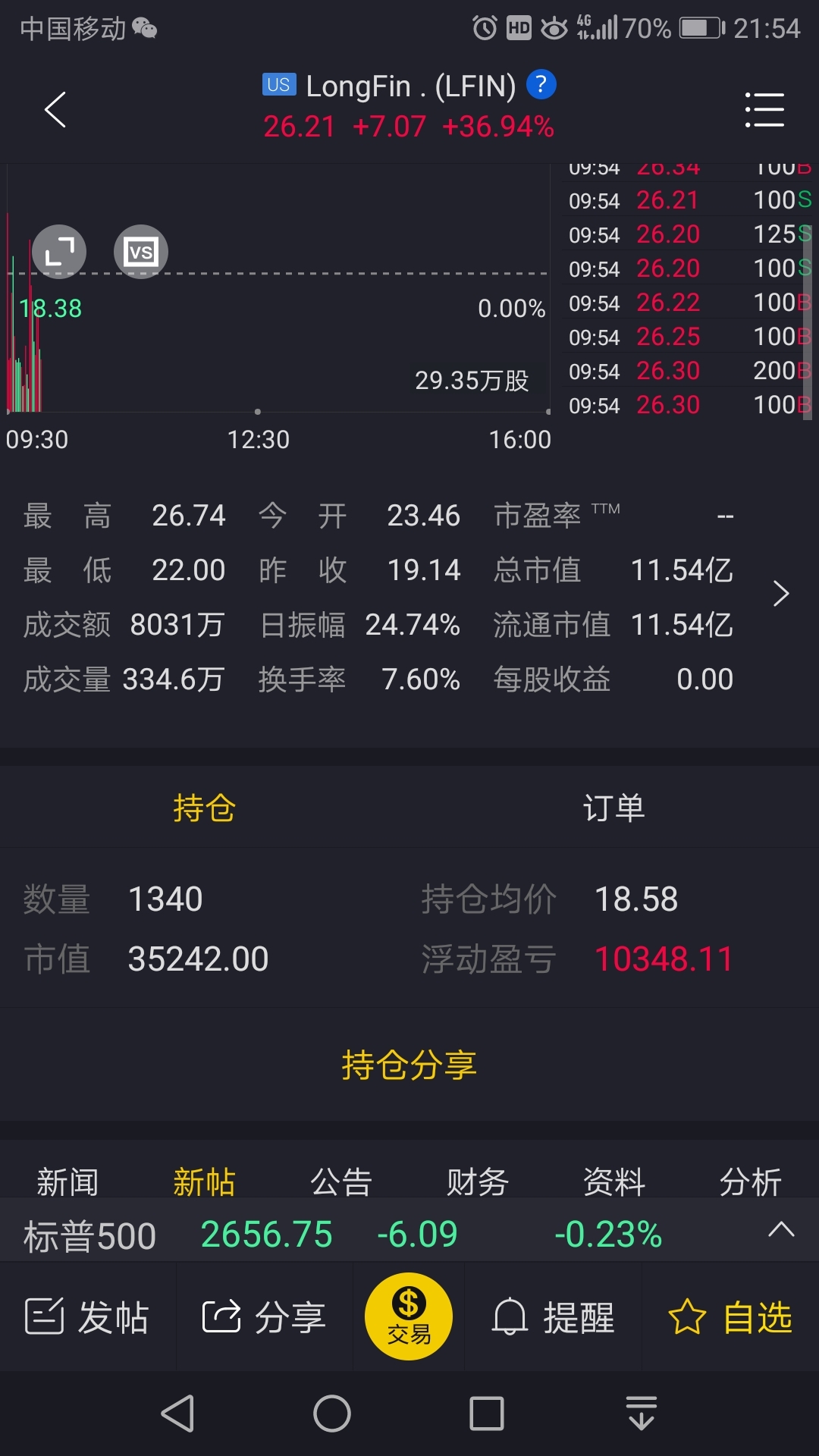819x1456 pixels.
Task: Tap 持仓分享 to share position
Action: tap(409, 1065)
